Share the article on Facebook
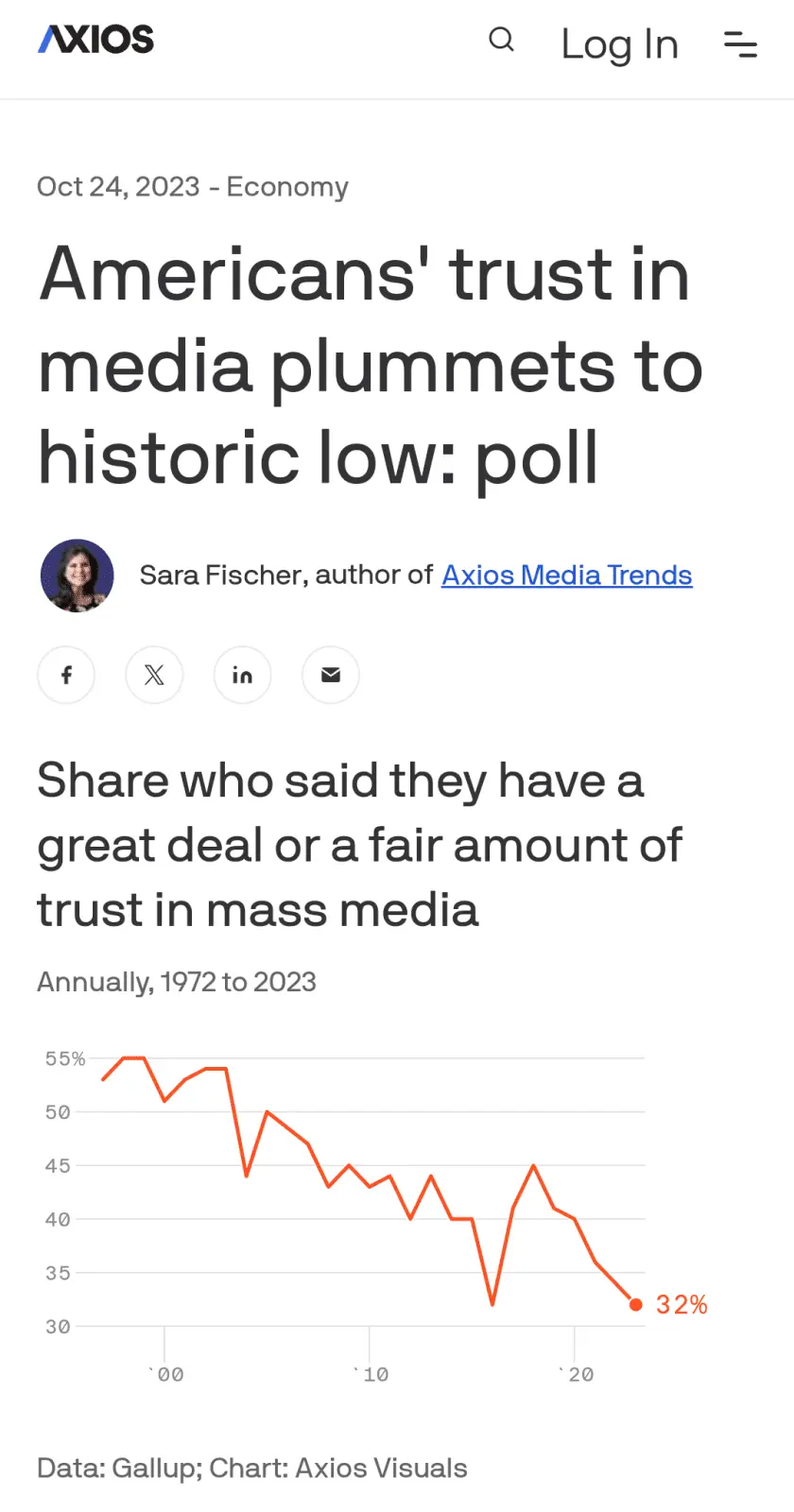The width and height of the screenshot is (794, 1512). coord(66,675)
